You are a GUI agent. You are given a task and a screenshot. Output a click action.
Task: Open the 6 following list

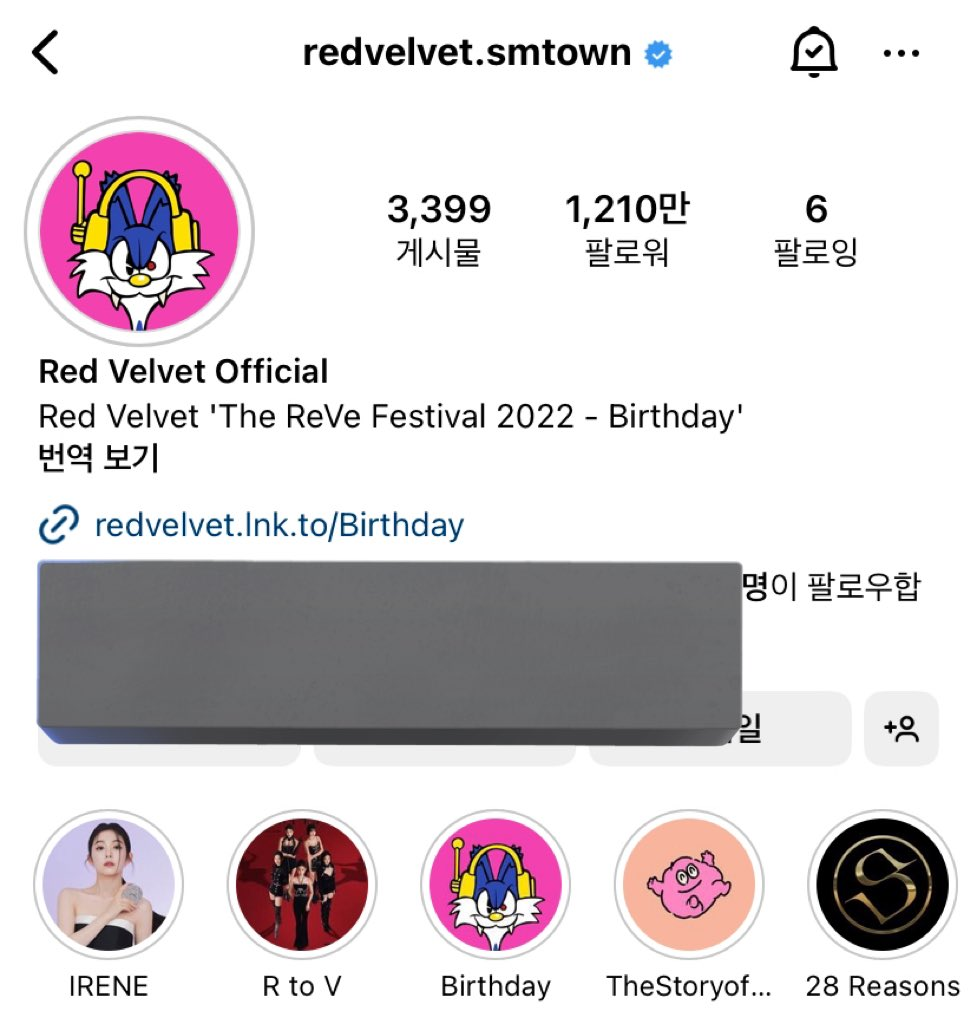[816, 229]
